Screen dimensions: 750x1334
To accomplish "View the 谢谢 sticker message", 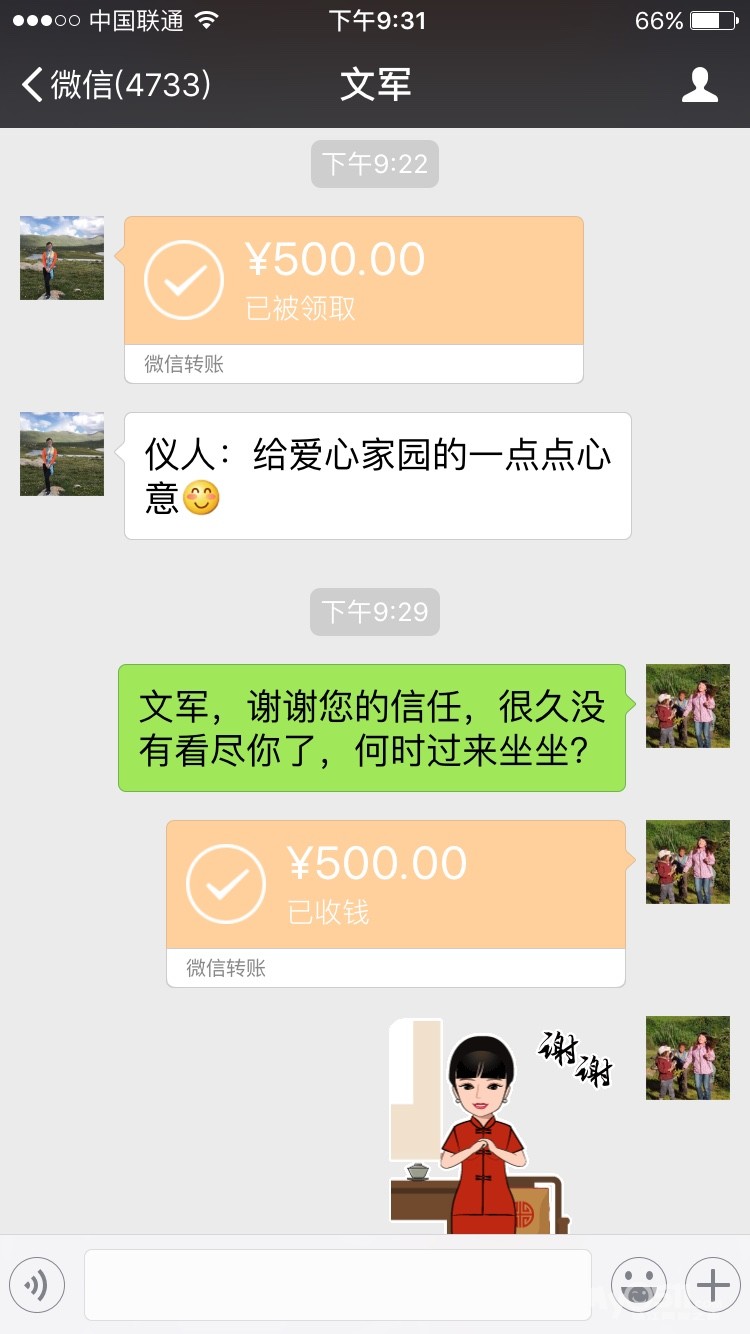I will (x=500, y=1125).
